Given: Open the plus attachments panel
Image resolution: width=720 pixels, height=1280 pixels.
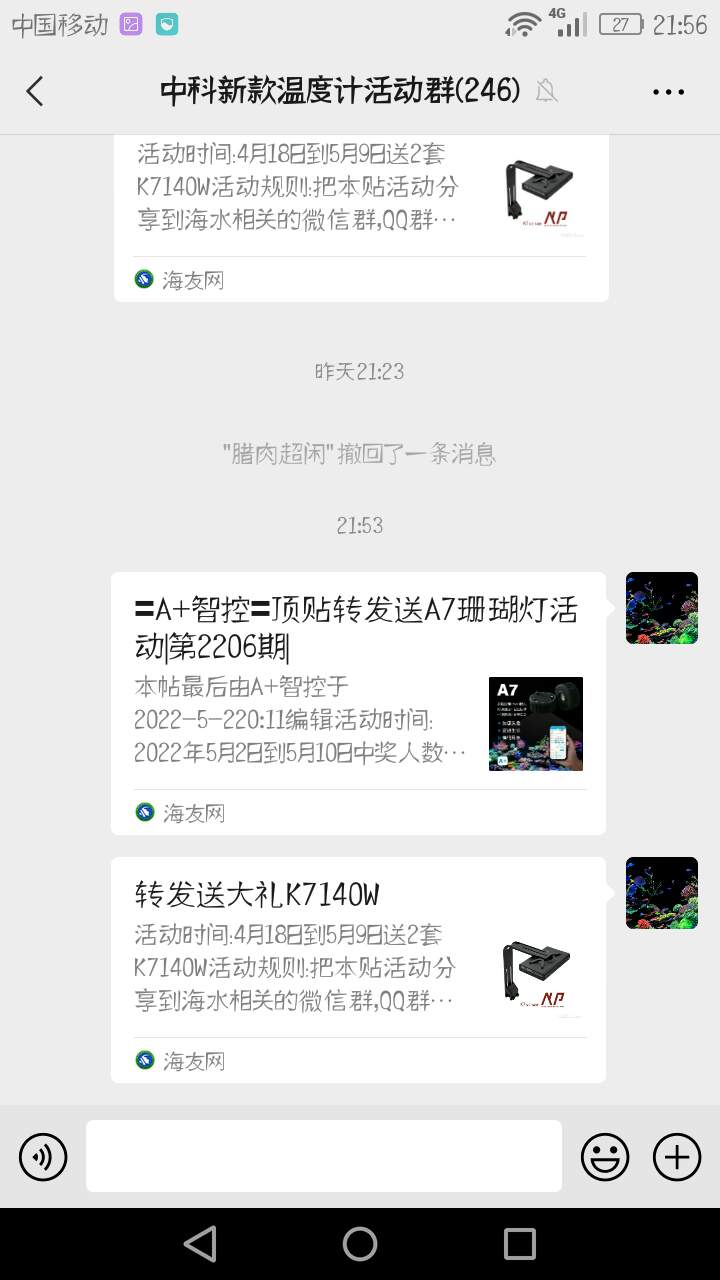Looking at the screenshot, I should (x=677, y=1157).
